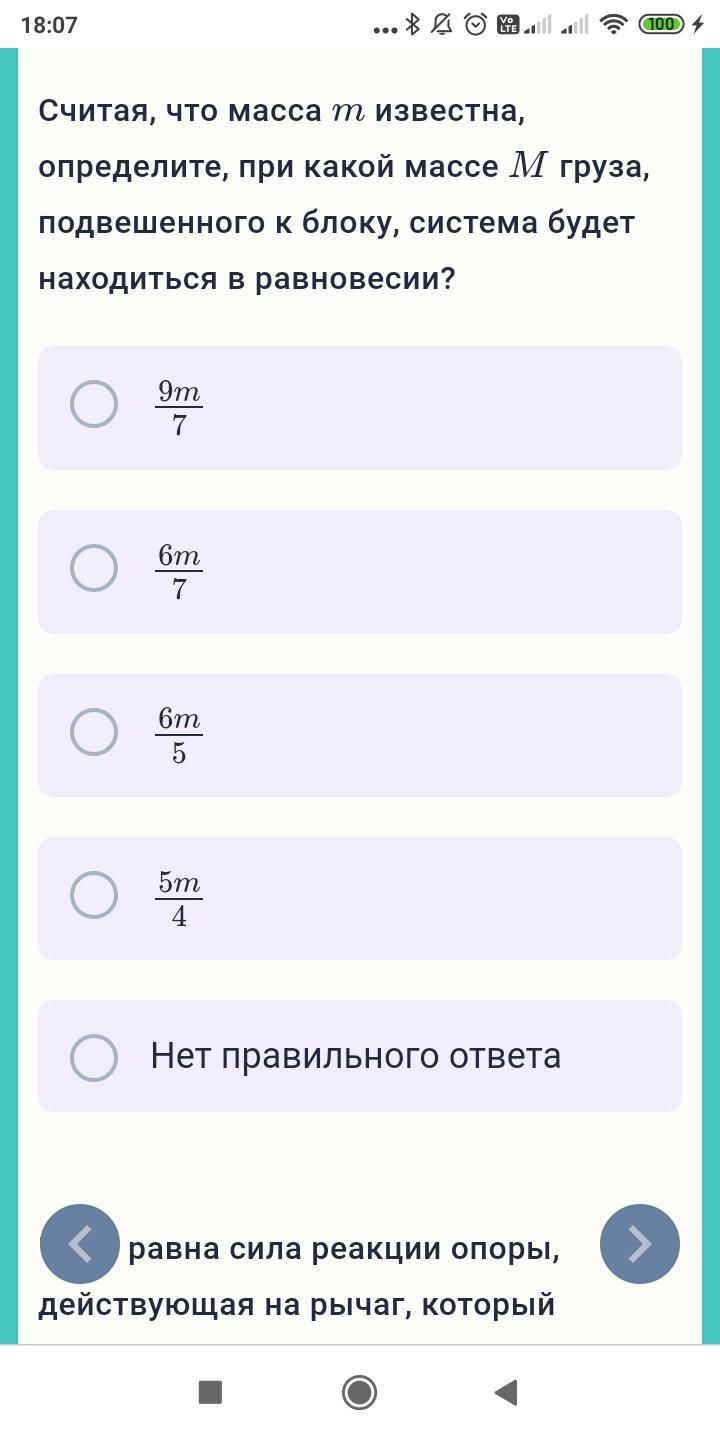The image size is (720, 1440).
Task: Go to the previous question arrow
Action: (80, 1244)
